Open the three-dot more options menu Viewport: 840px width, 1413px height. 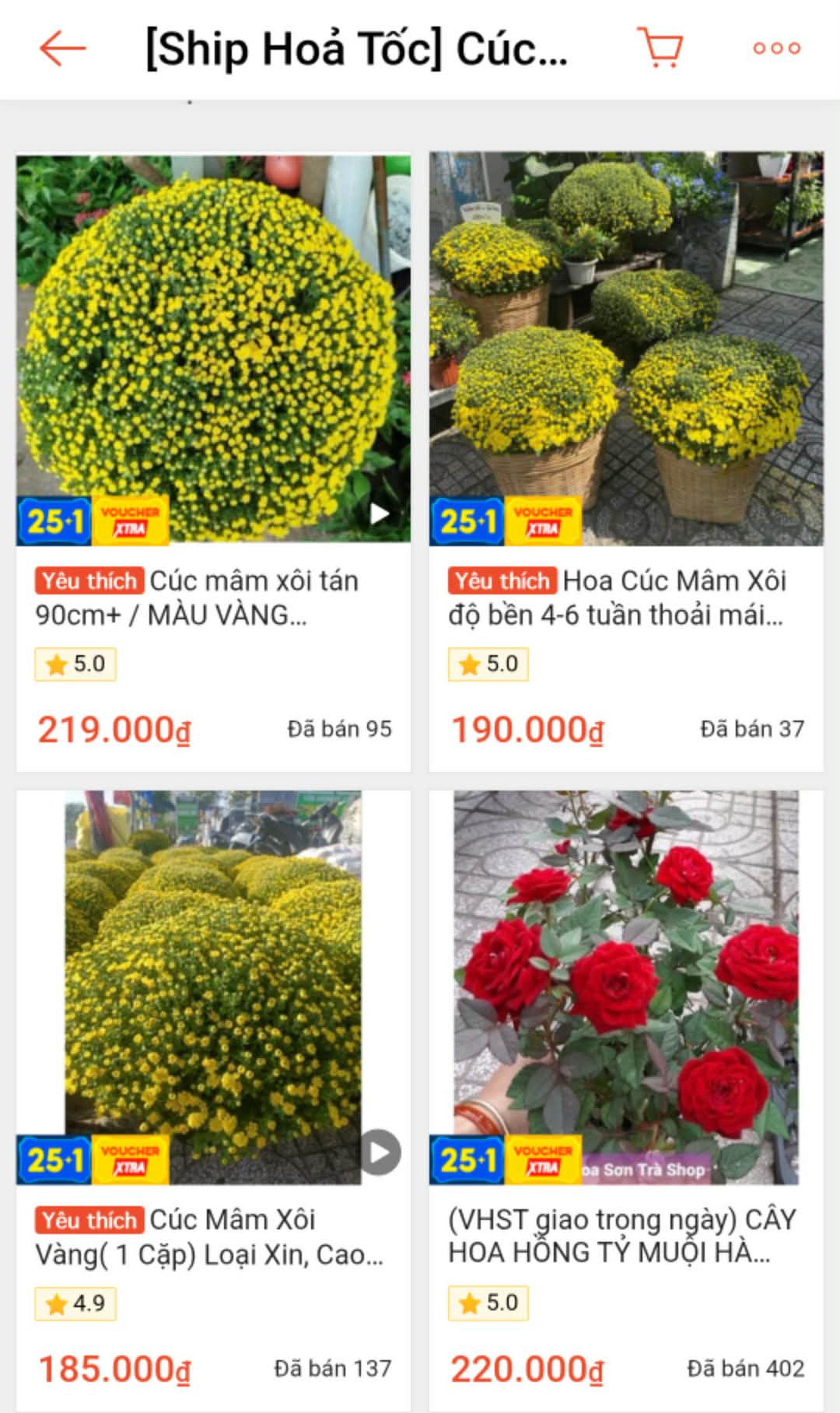(776, 49)
